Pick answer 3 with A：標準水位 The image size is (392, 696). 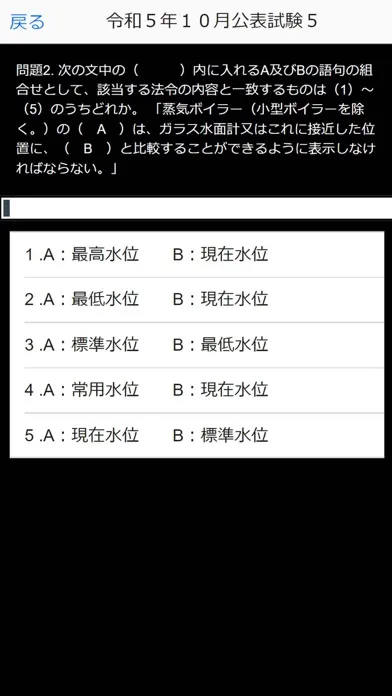(197, 345)
